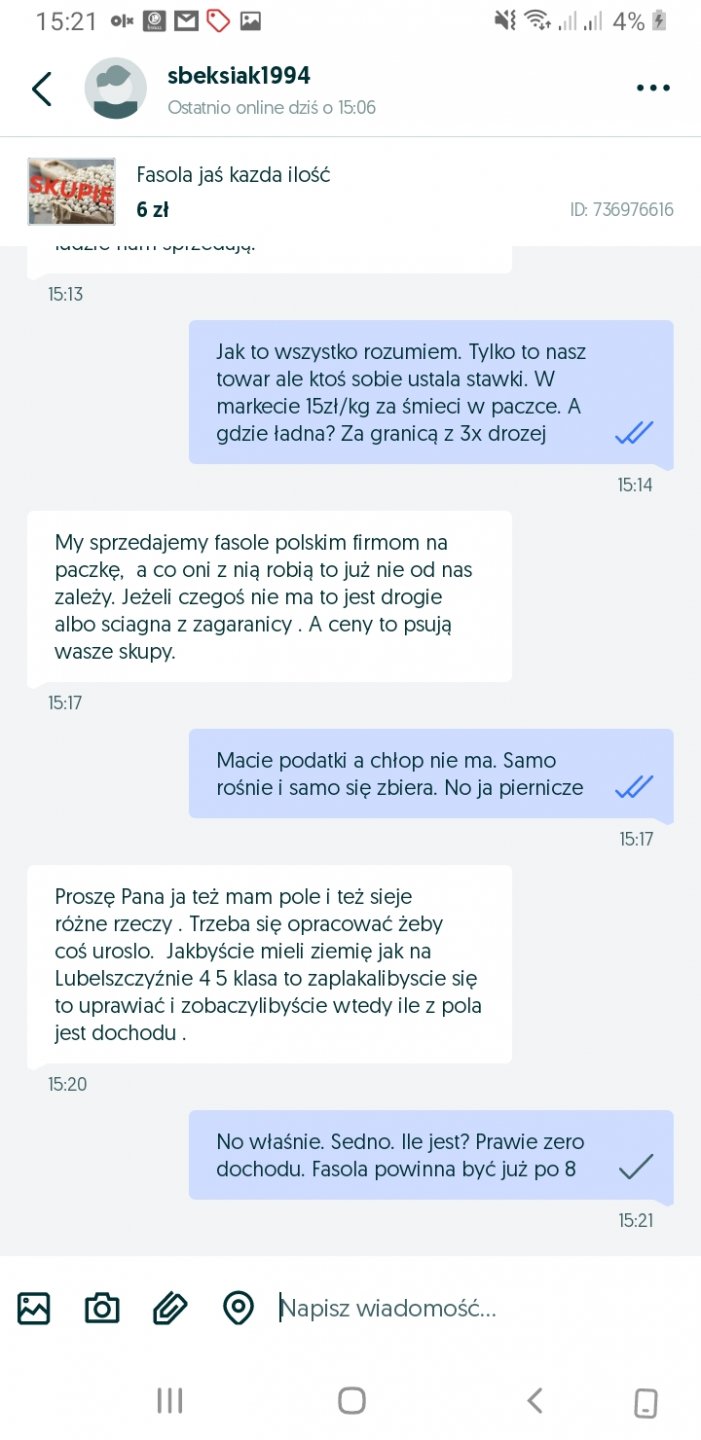The width and height of the screenshot is (701, 1440).
Task: View sbeksiak1994's profile
Action: (238, 76)
